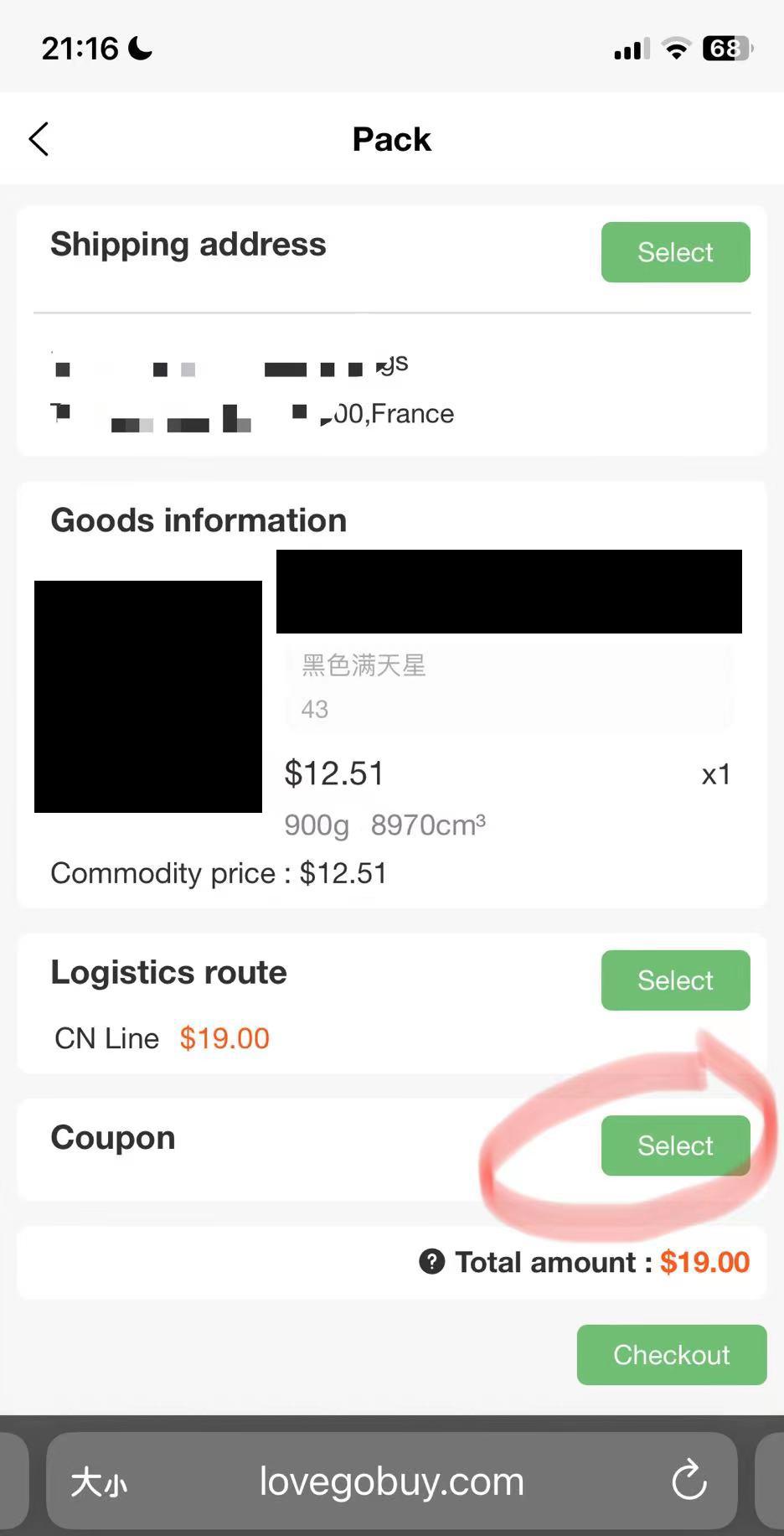Viewport: 784px width, 1536px height.
Task: Tap the $12.51 commodity price
Action: [334, 773]
